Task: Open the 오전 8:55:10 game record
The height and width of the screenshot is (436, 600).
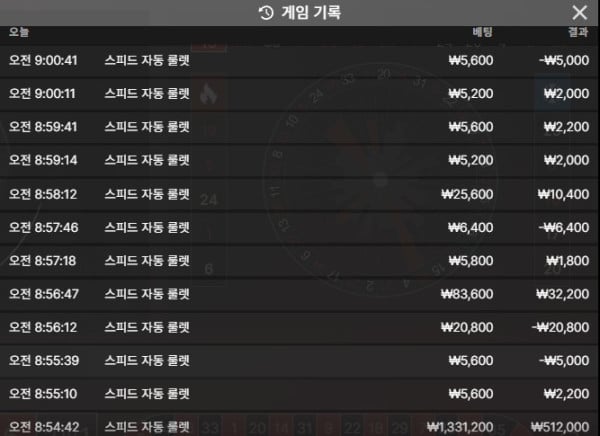Action: click(x=300, y=394)
